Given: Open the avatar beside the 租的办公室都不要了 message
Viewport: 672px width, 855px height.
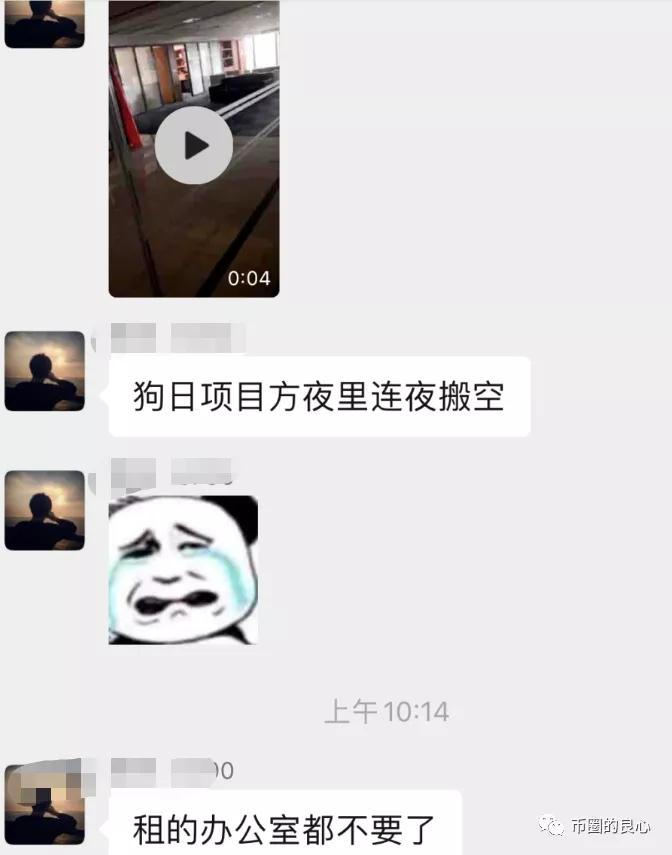Looking at the screenshot, I should coord(45,806).
